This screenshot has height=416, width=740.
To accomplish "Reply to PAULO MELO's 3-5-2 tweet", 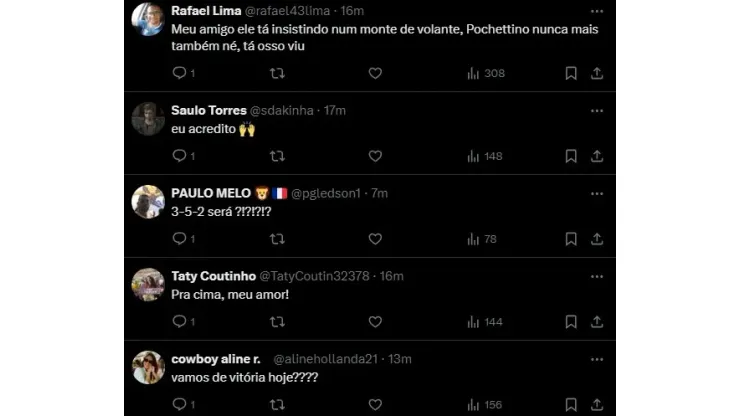I will 179,239.
